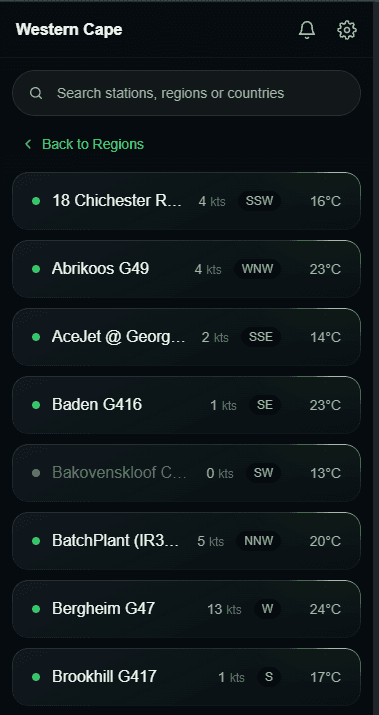This screenshot has width=379, height=715.
Task: Select the AceJet @ George station
Action: tap(186, 337)
